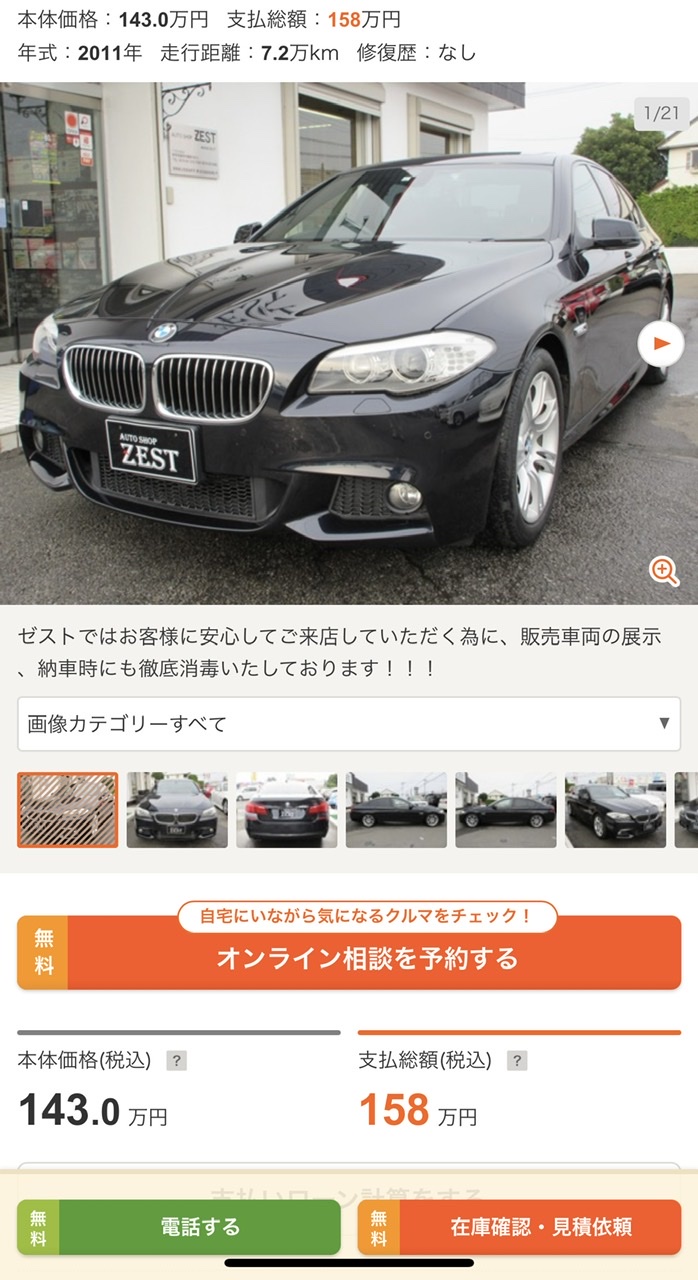The image size is (698, 1280).
Task: Open help icon next to 本体価格(税込)
Action: pyautogui.click(x=177, y=1061)
